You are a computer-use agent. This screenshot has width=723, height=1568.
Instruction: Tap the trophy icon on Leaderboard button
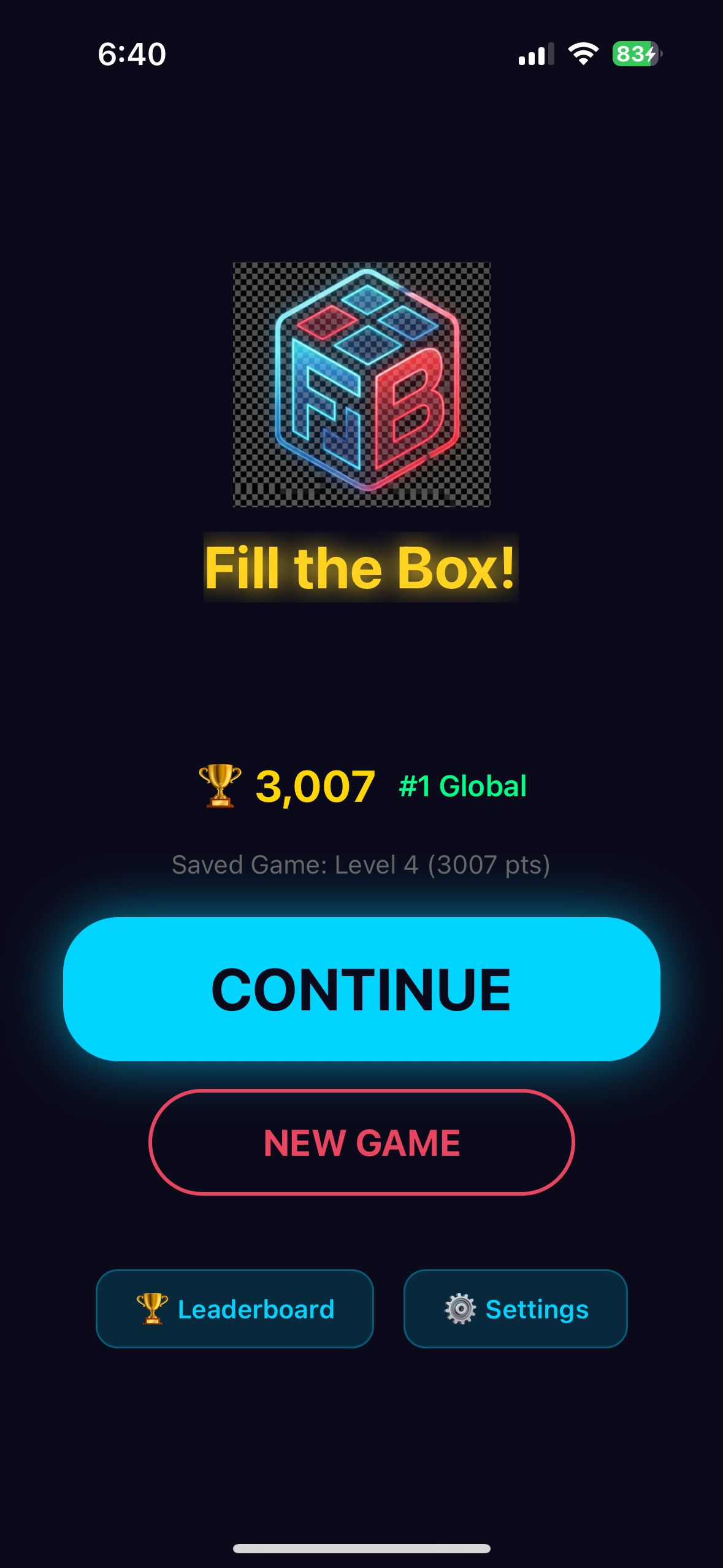(x=151, y=1309)
